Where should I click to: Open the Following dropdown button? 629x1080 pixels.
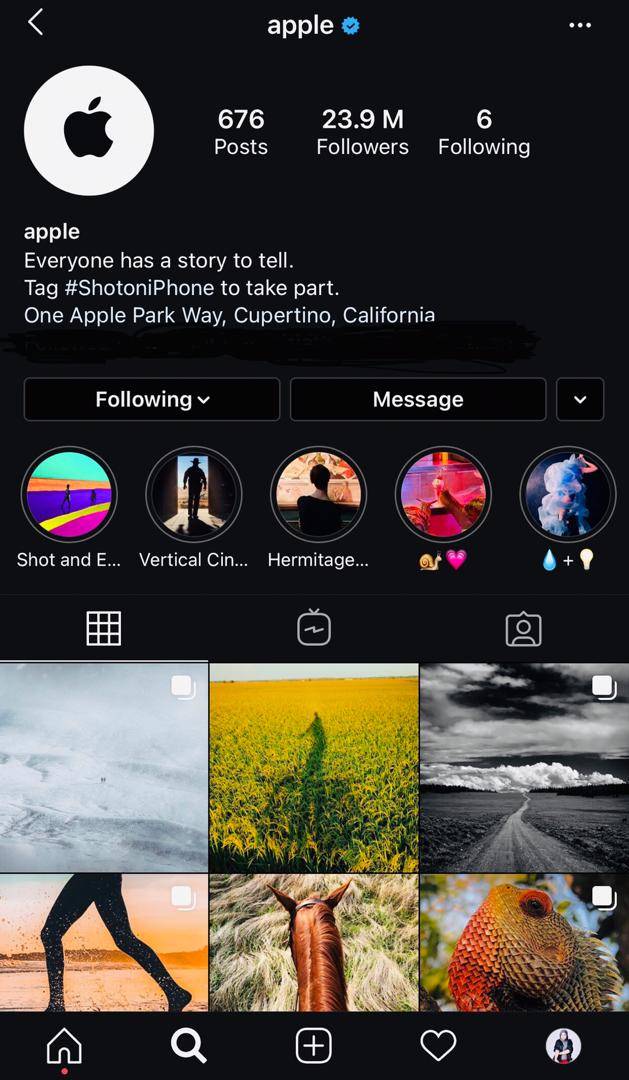[x=152, y=399]
